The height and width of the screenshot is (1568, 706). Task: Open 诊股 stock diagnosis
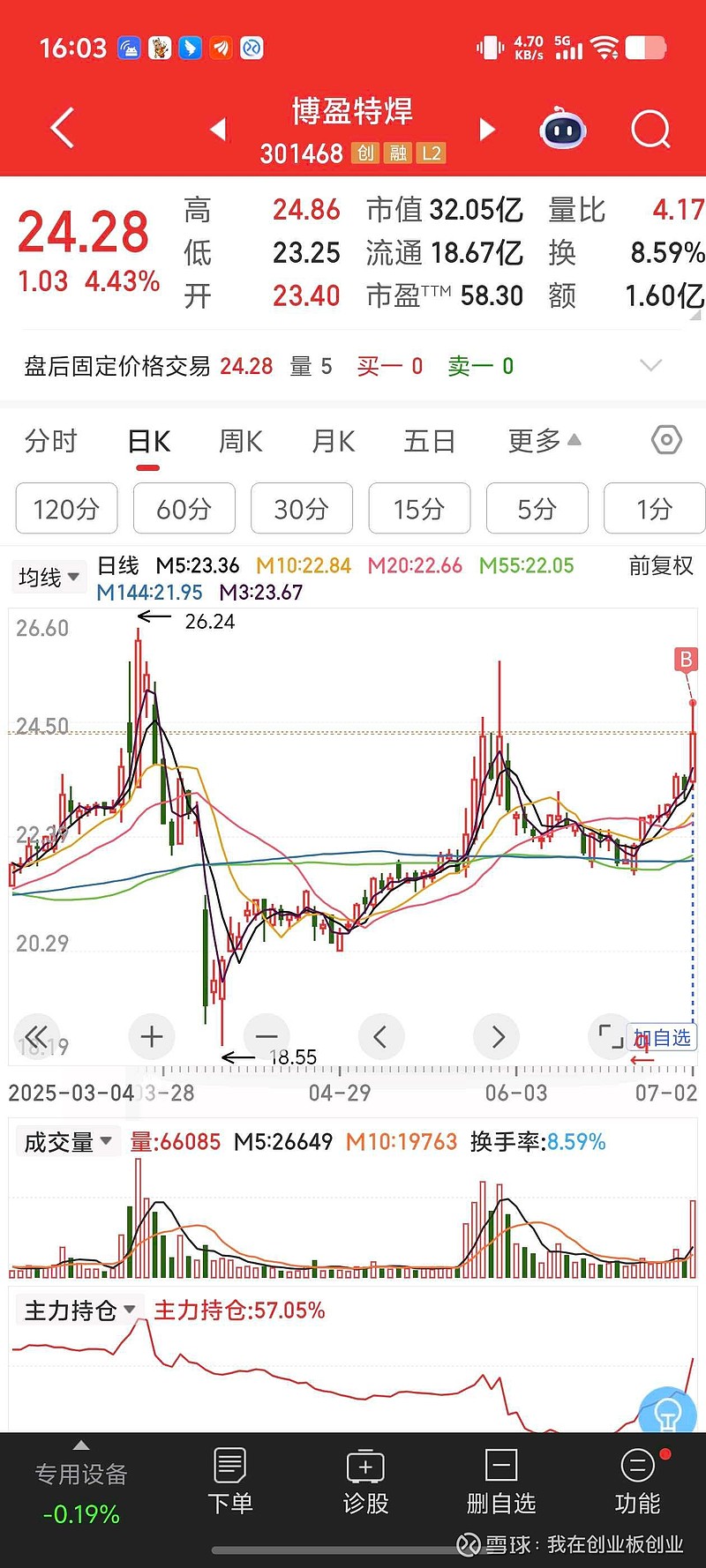[x=365, y=1482]
